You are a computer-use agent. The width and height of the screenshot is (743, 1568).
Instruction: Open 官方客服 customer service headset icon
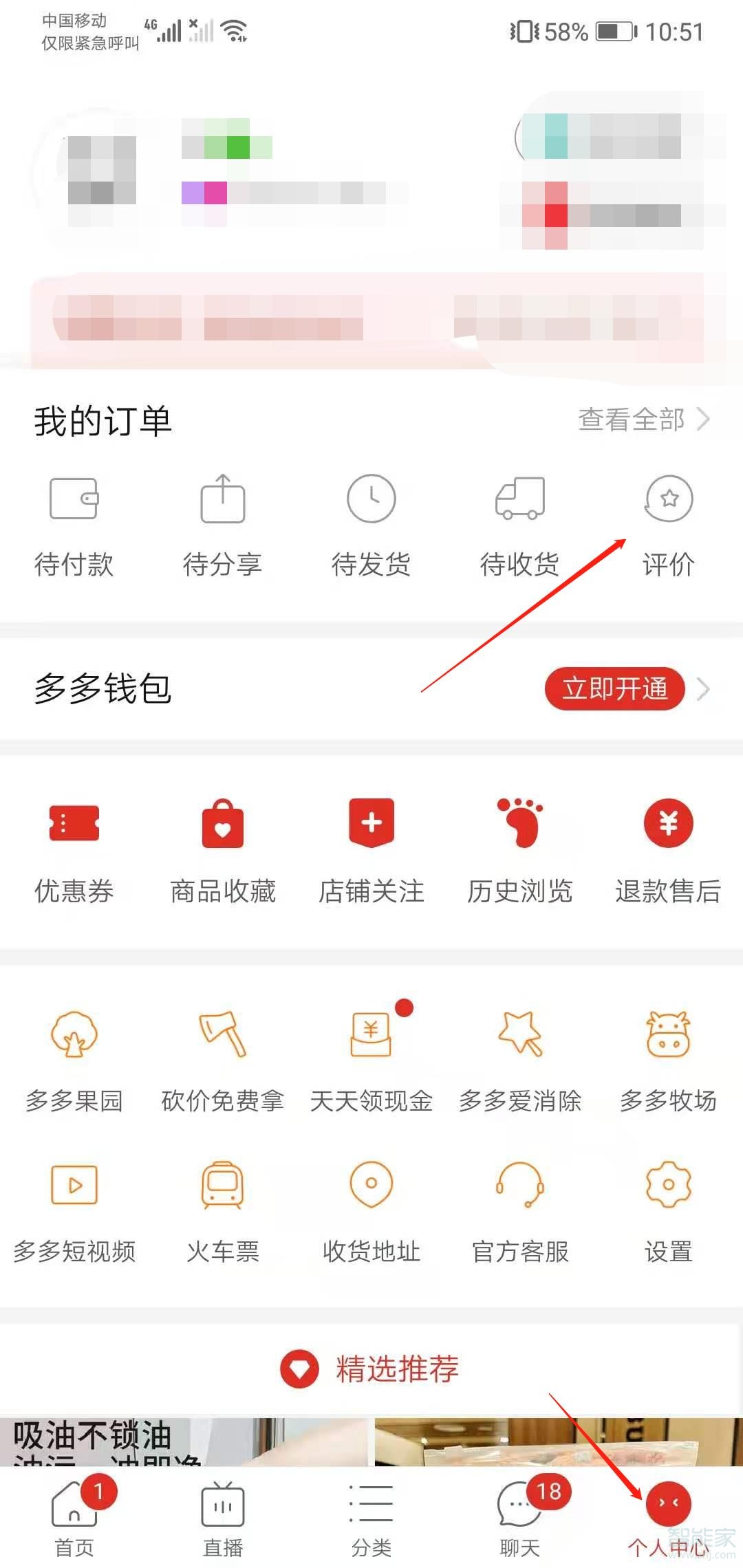pyautogui.click(x=519, y=1207)
